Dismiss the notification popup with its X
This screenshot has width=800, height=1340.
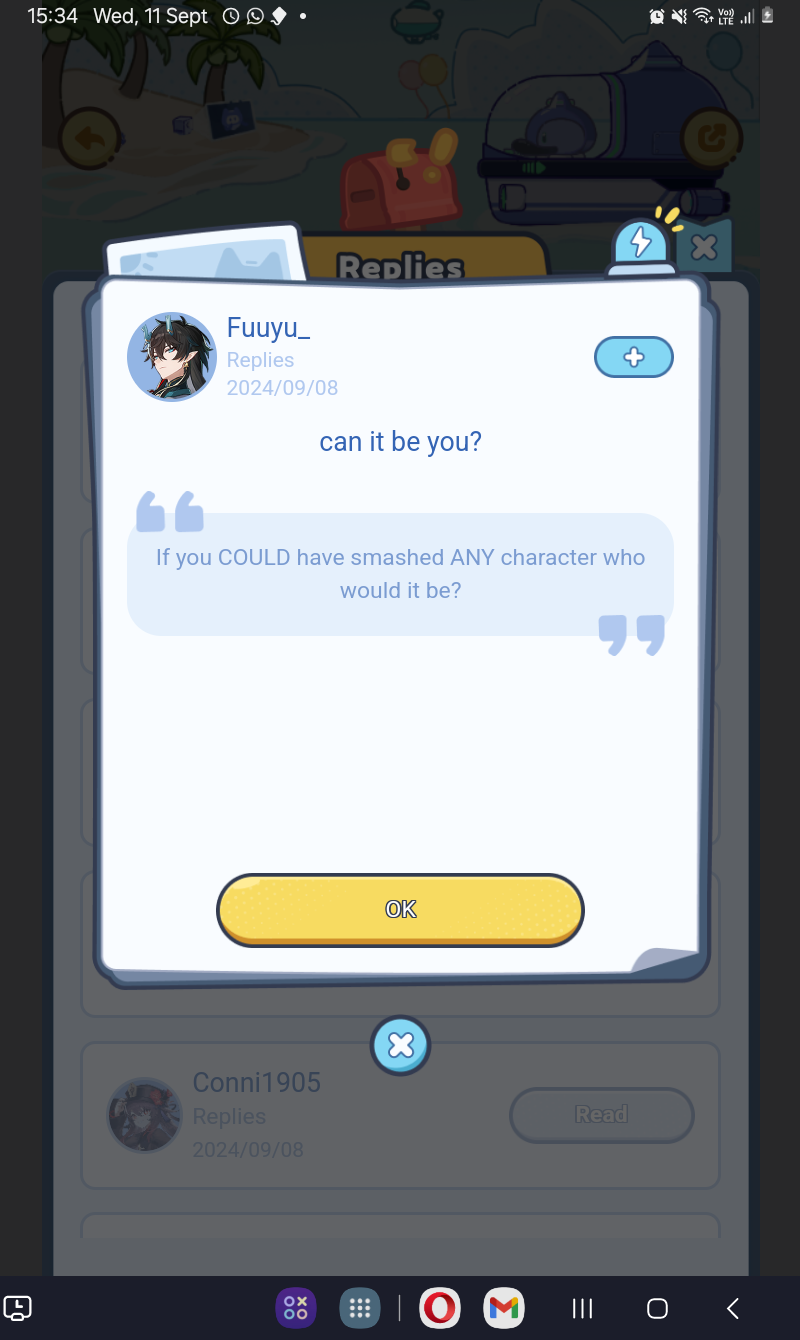tap(703, 246)
